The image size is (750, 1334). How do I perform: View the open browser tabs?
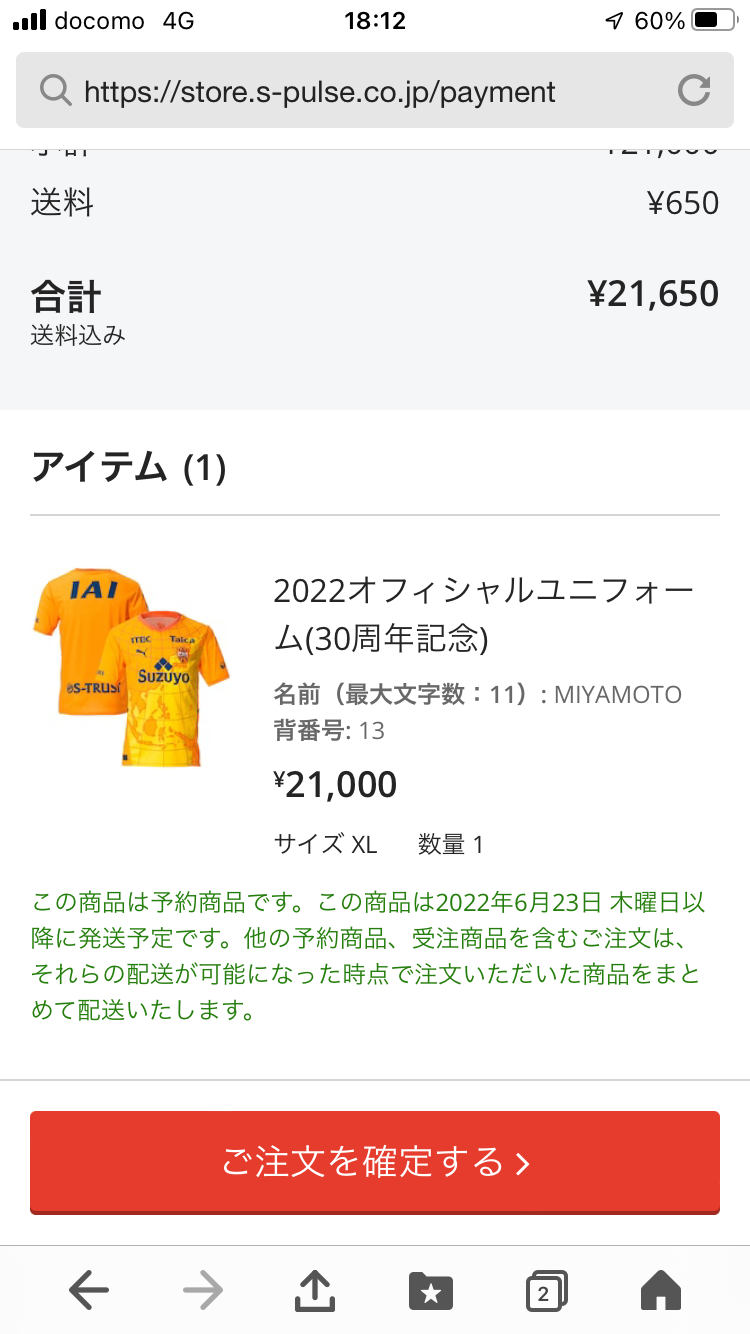click(546, 1291)
